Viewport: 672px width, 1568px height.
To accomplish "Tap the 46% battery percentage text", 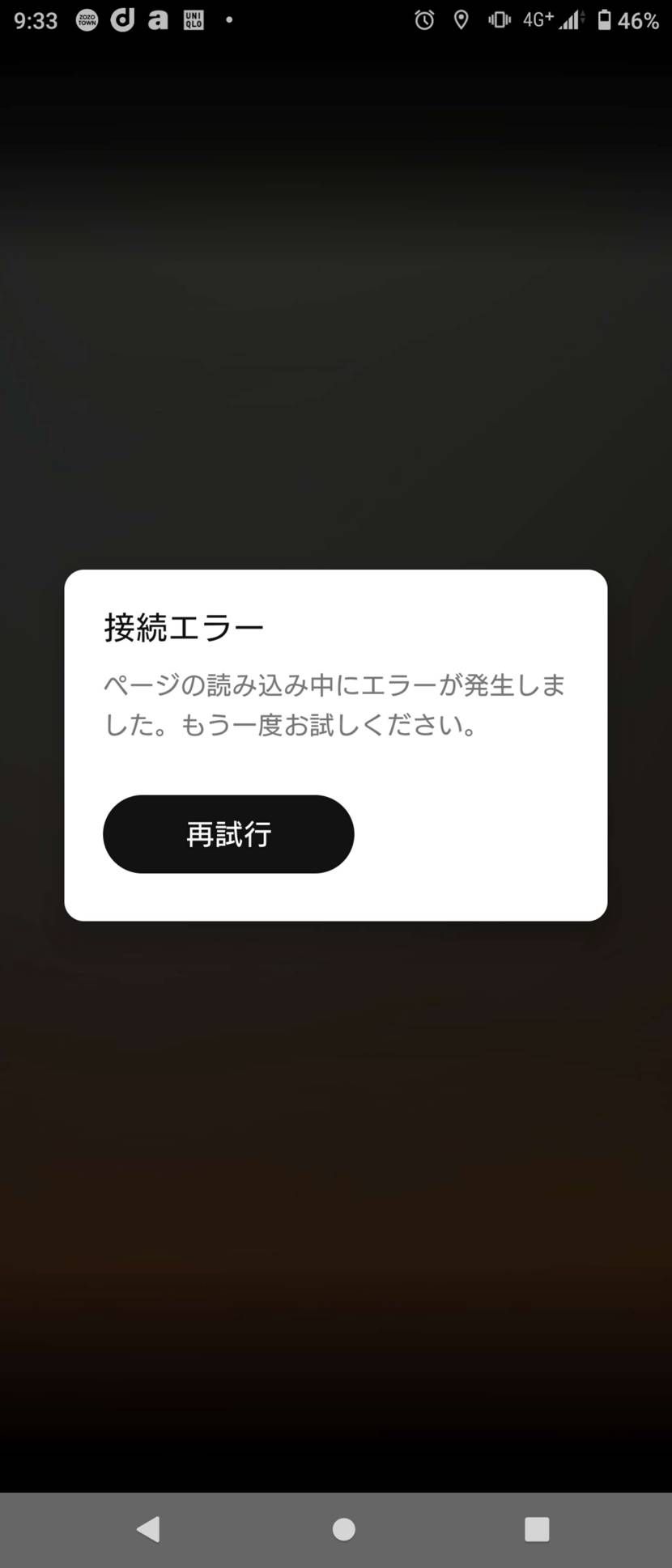I will click(x=640, y=19).
